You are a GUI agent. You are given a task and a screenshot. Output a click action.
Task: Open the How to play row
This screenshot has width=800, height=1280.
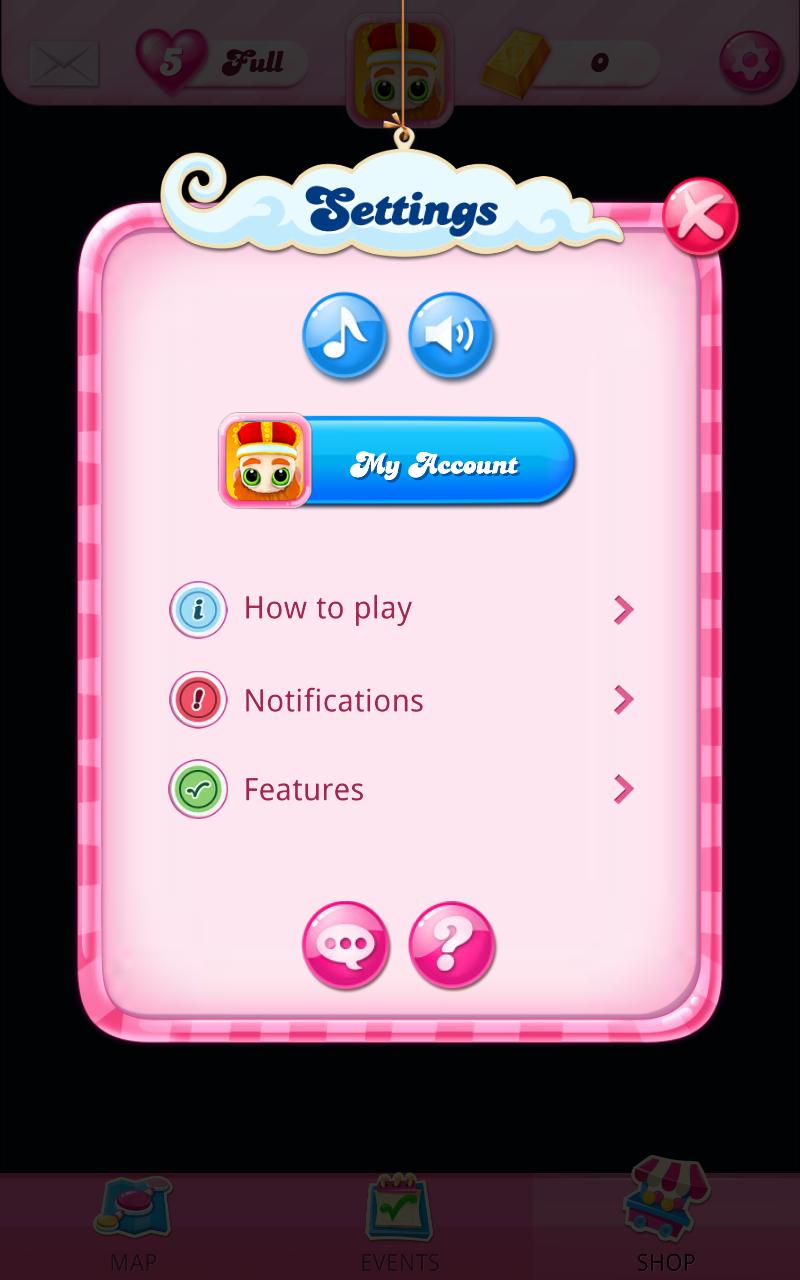point(401,609)
